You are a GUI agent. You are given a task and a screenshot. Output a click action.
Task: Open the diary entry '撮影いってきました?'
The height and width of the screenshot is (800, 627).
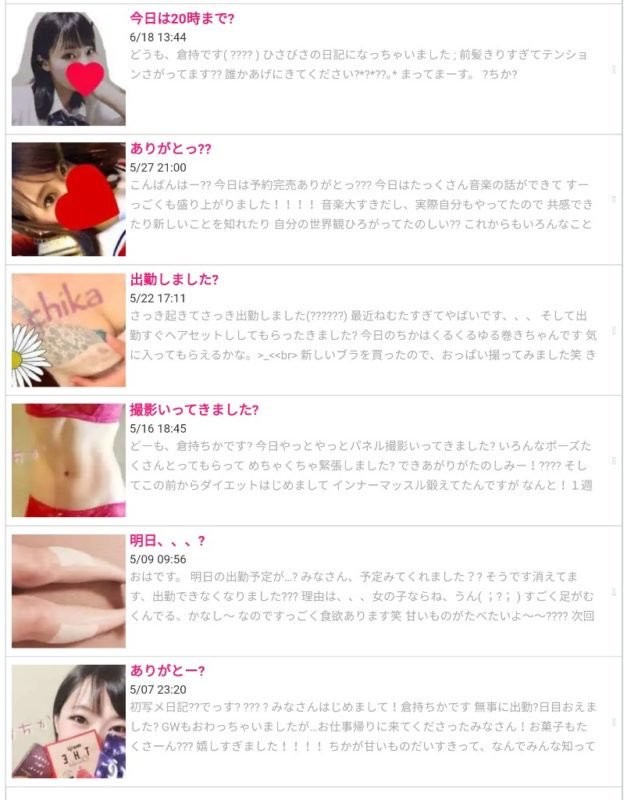pyautogui.click(x=194, y=410)
